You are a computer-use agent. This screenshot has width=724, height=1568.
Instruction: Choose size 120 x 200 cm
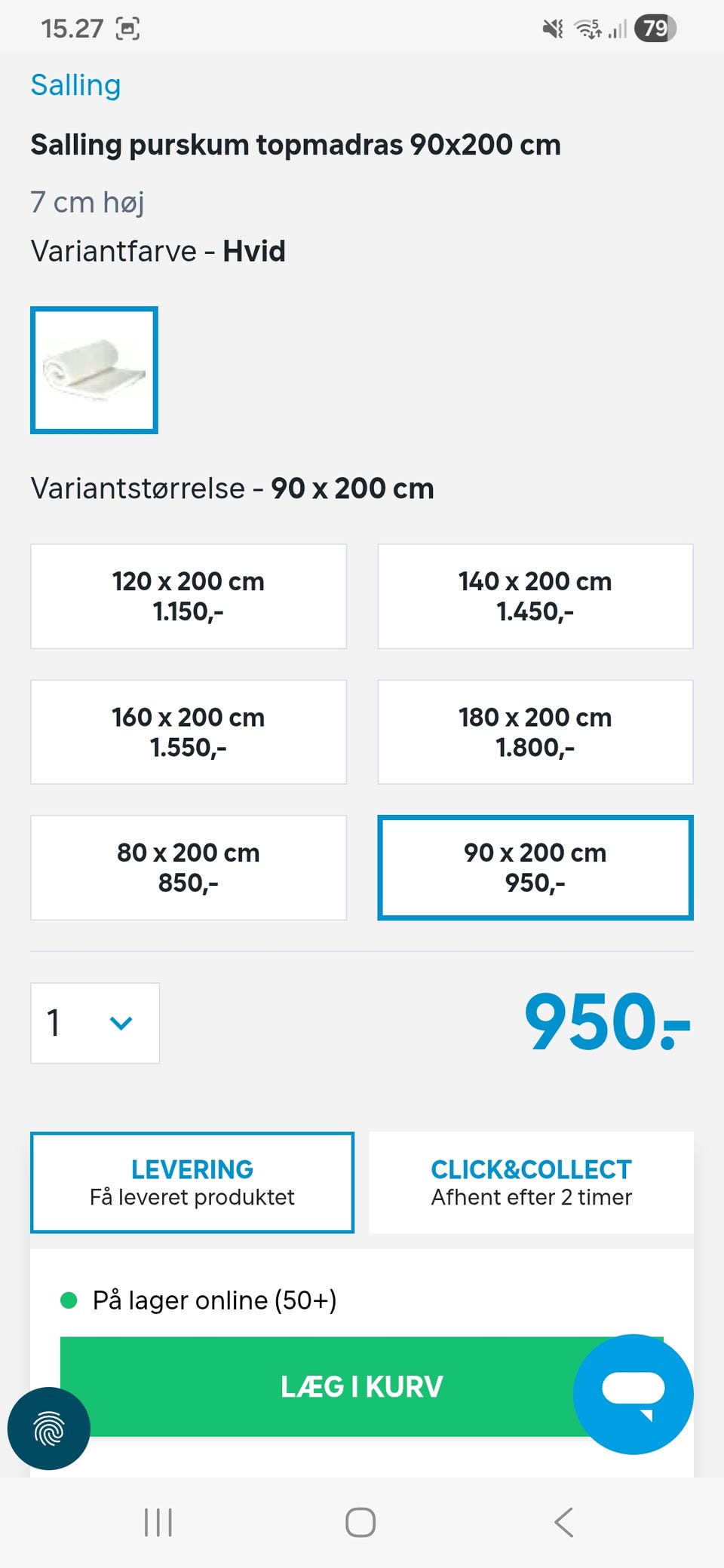189,596
